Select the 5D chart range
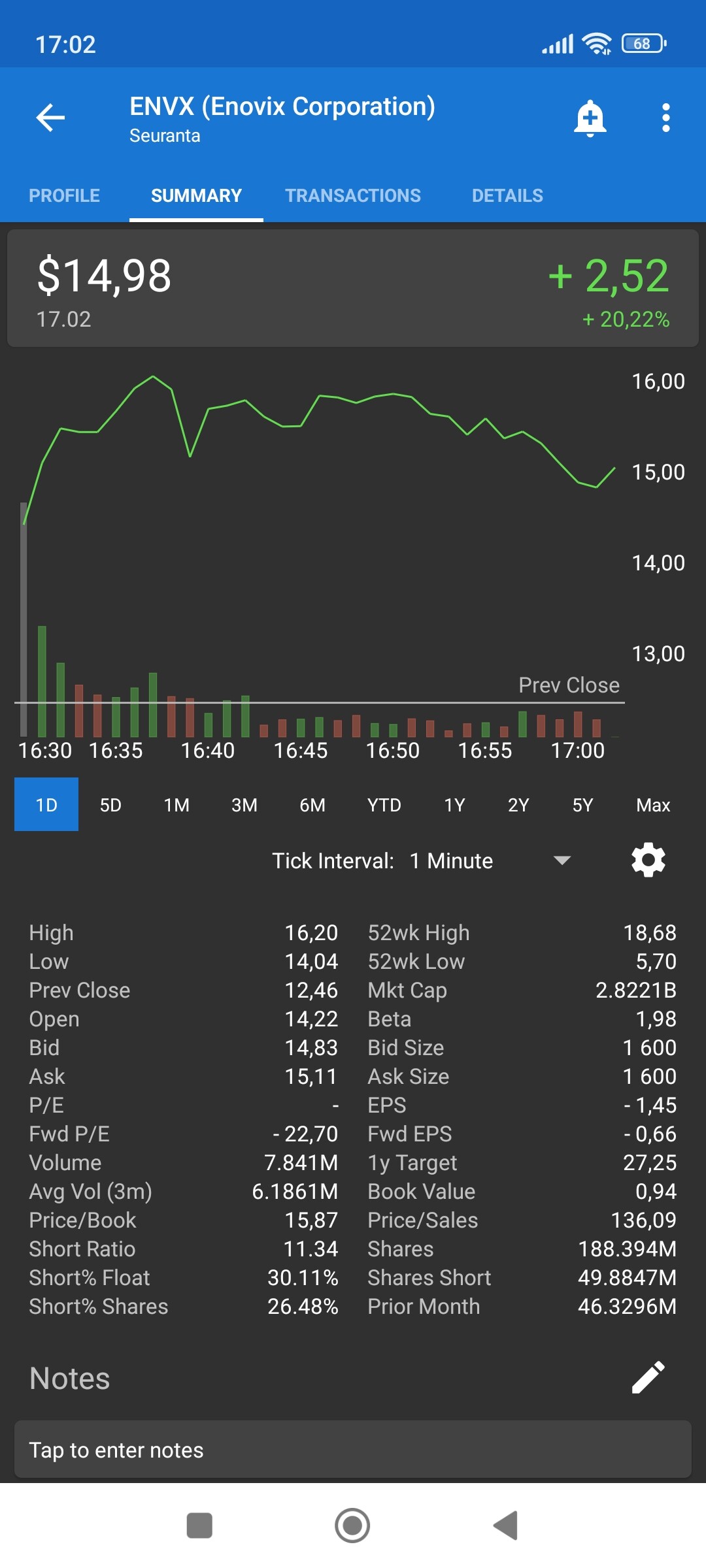 pos(110,805)
